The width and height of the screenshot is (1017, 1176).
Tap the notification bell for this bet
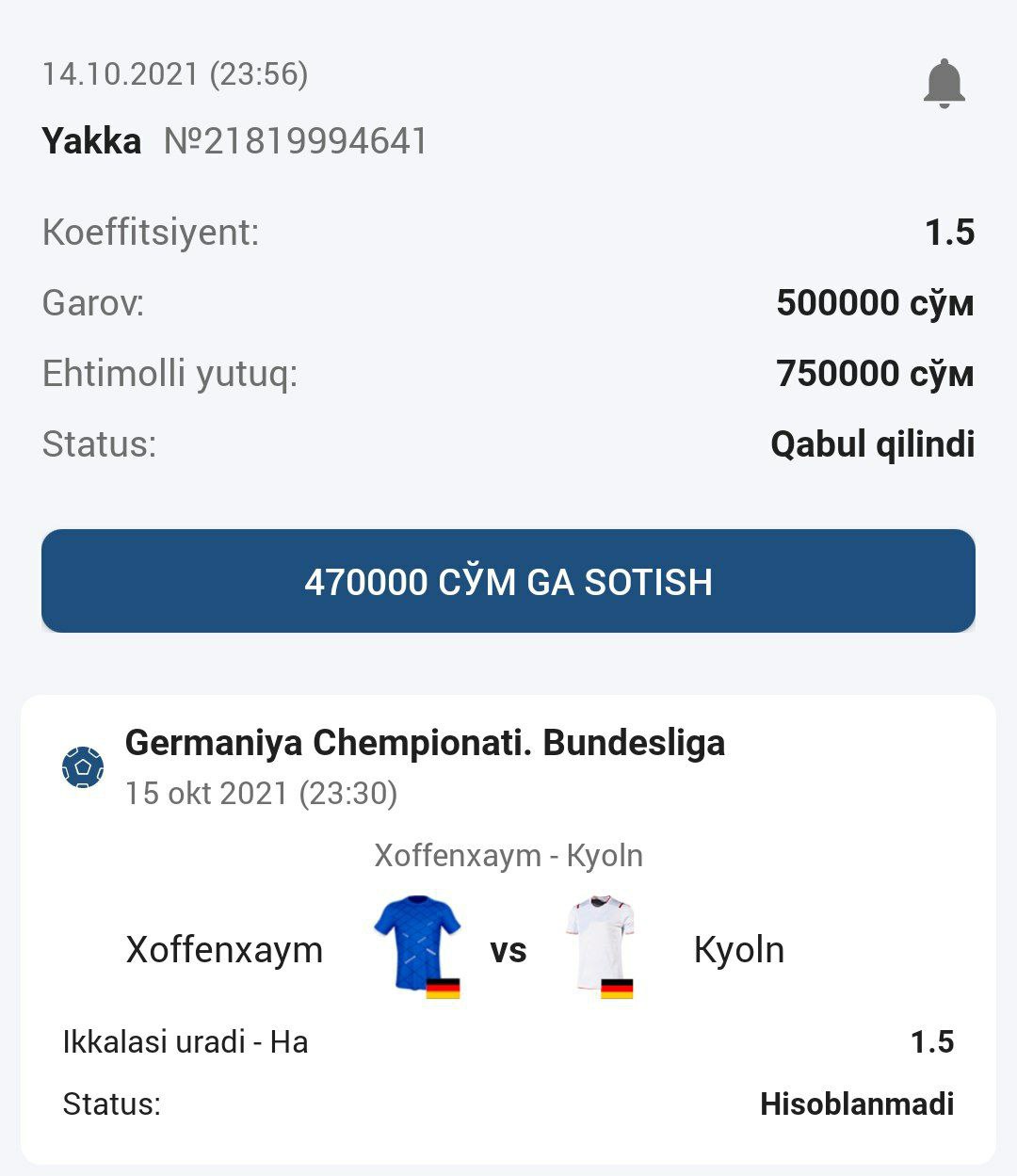[x=944, y=84]
